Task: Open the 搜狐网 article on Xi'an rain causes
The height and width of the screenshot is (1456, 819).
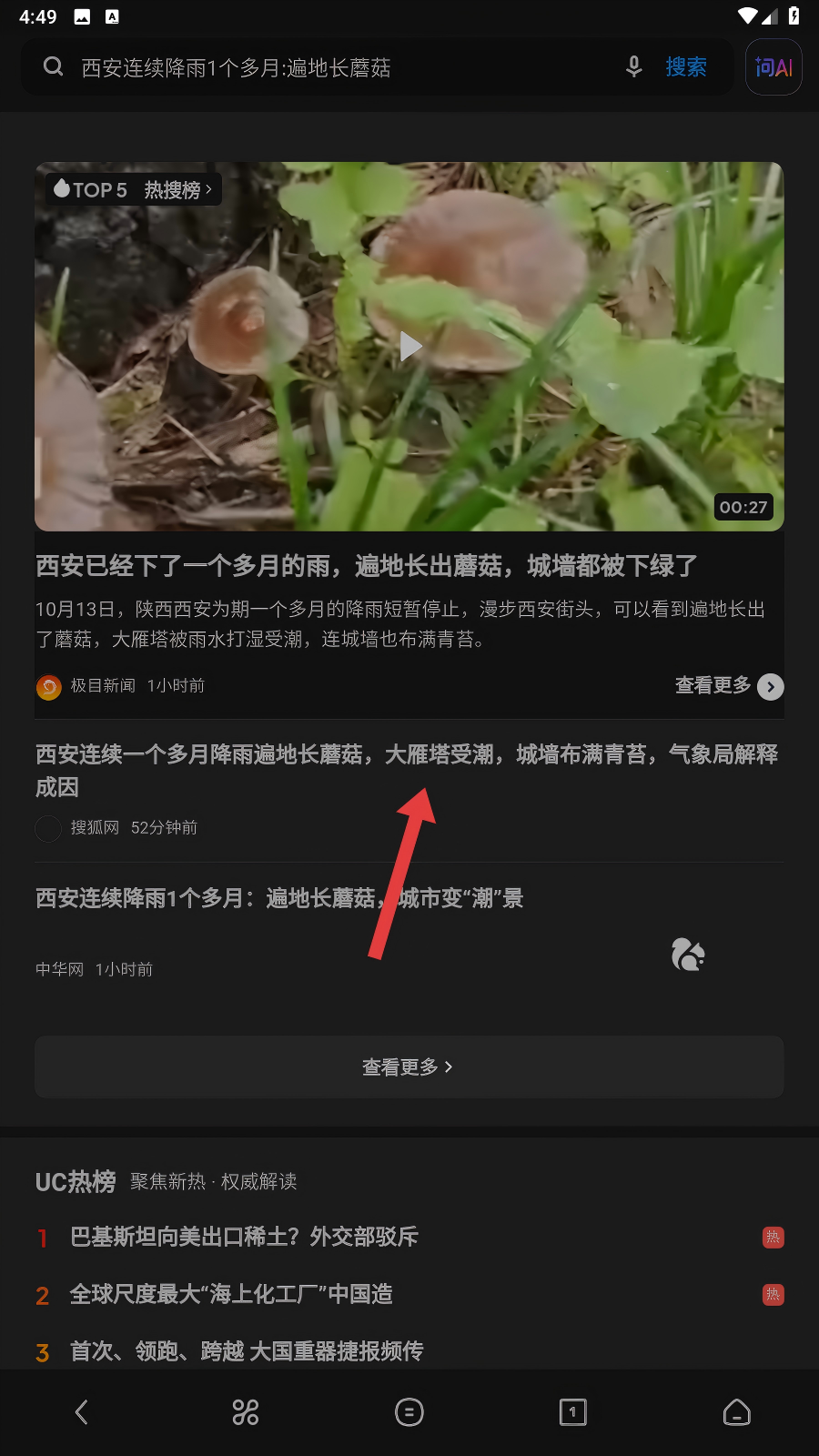Action: (407, 770)
